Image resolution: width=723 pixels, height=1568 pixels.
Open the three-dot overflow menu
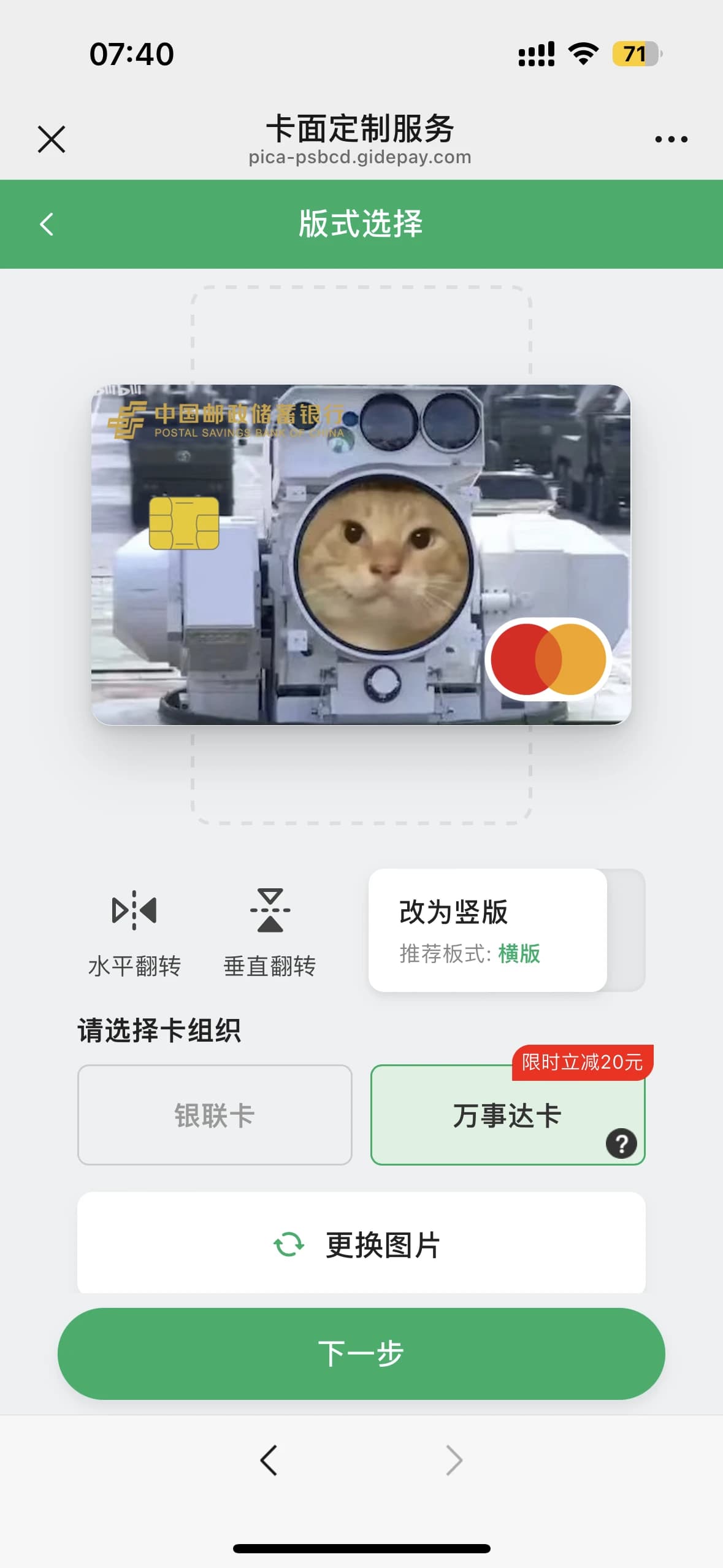(x=671, y=139)
